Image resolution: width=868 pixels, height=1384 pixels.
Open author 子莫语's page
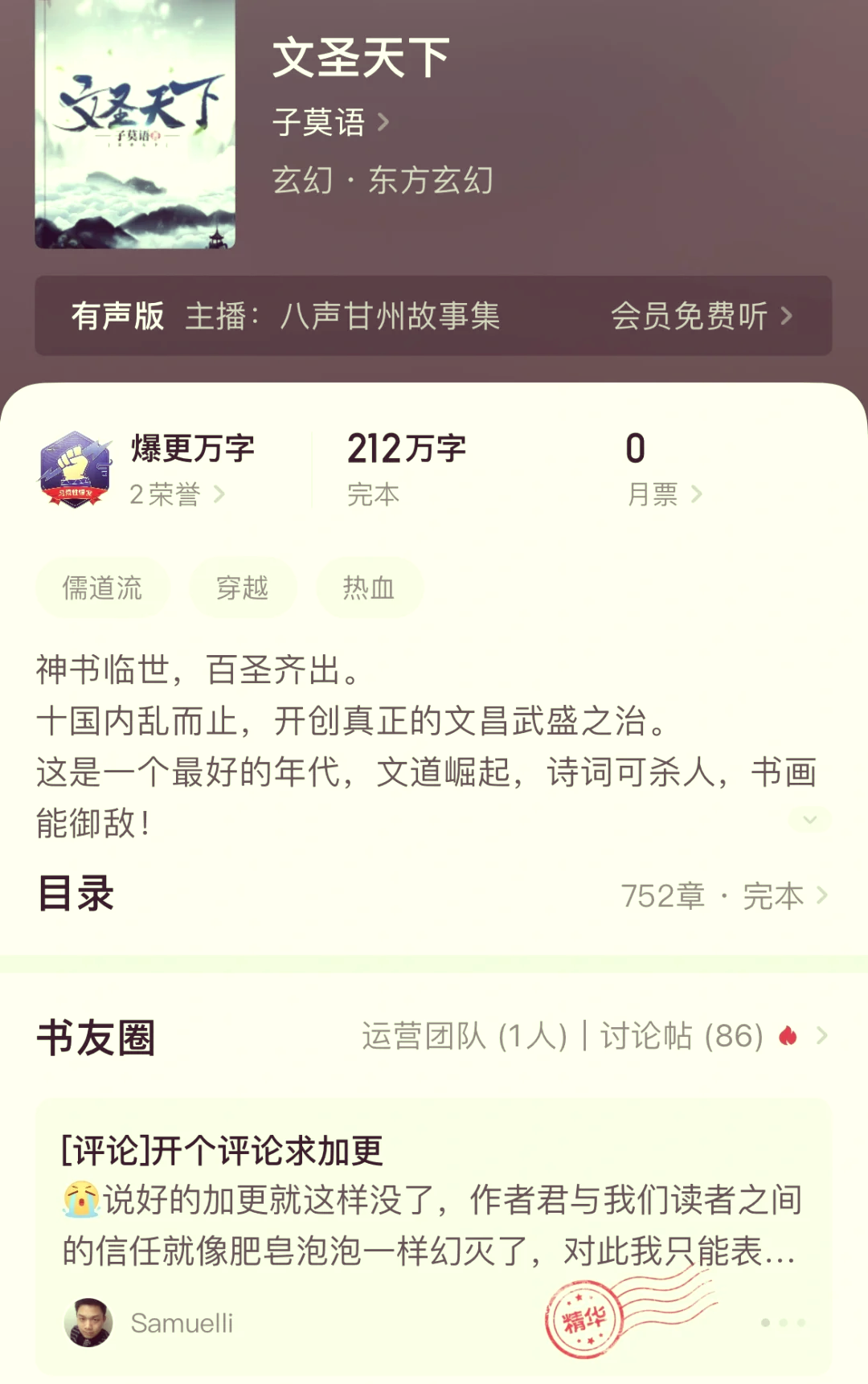click(330, 123)
